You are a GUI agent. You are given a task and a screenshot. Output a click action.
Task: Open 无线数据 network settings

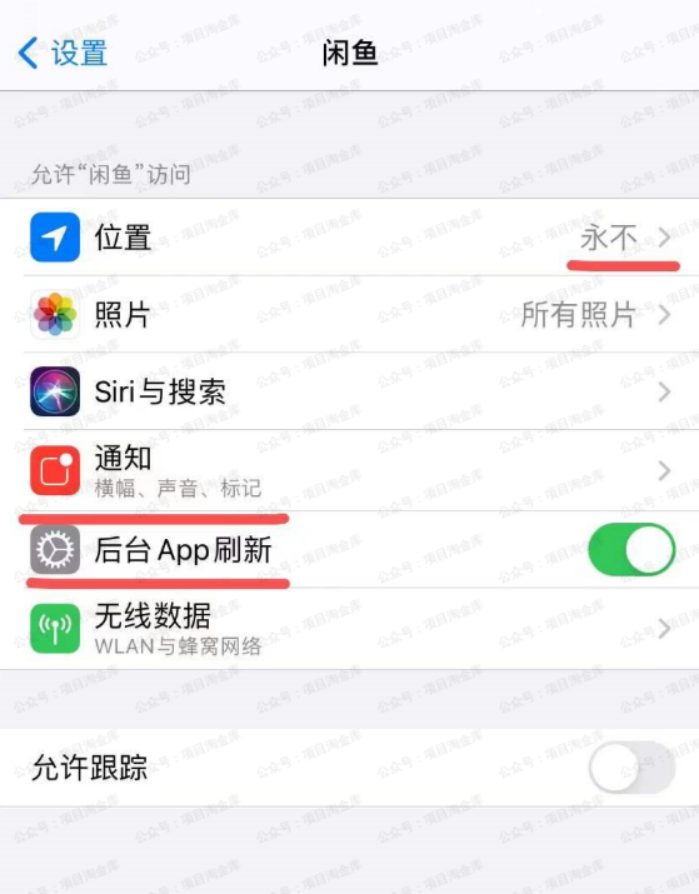[x=349, y=628]
